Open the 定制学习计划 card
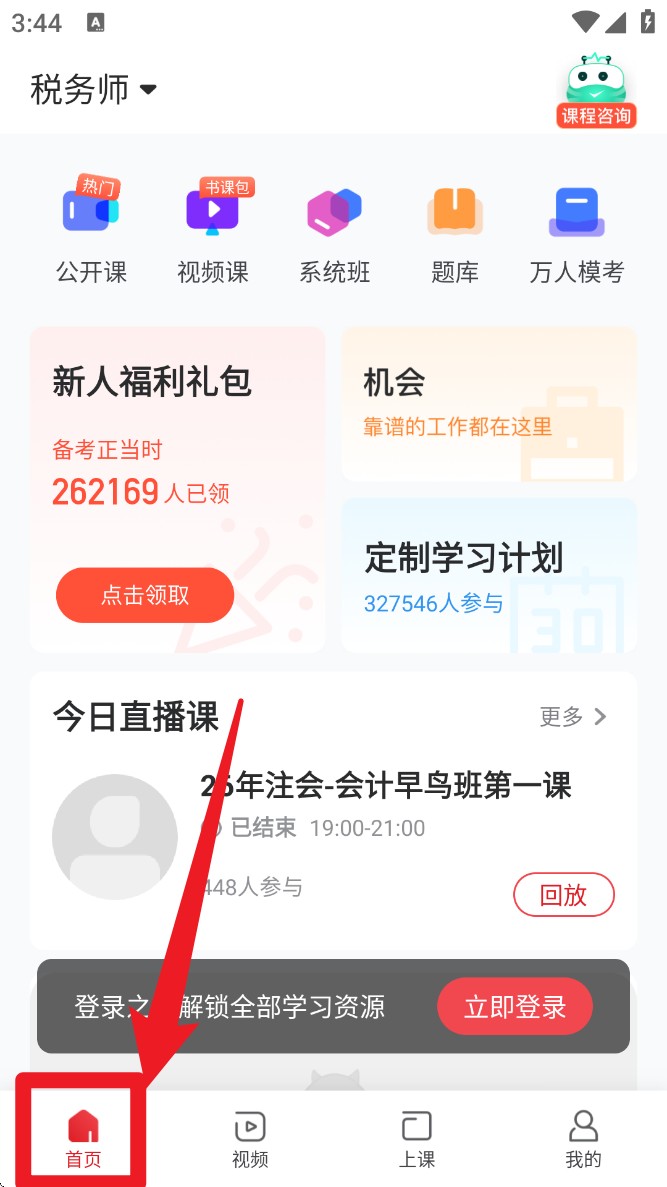This screenshot has width=667, height=1187. coord(488,575)
